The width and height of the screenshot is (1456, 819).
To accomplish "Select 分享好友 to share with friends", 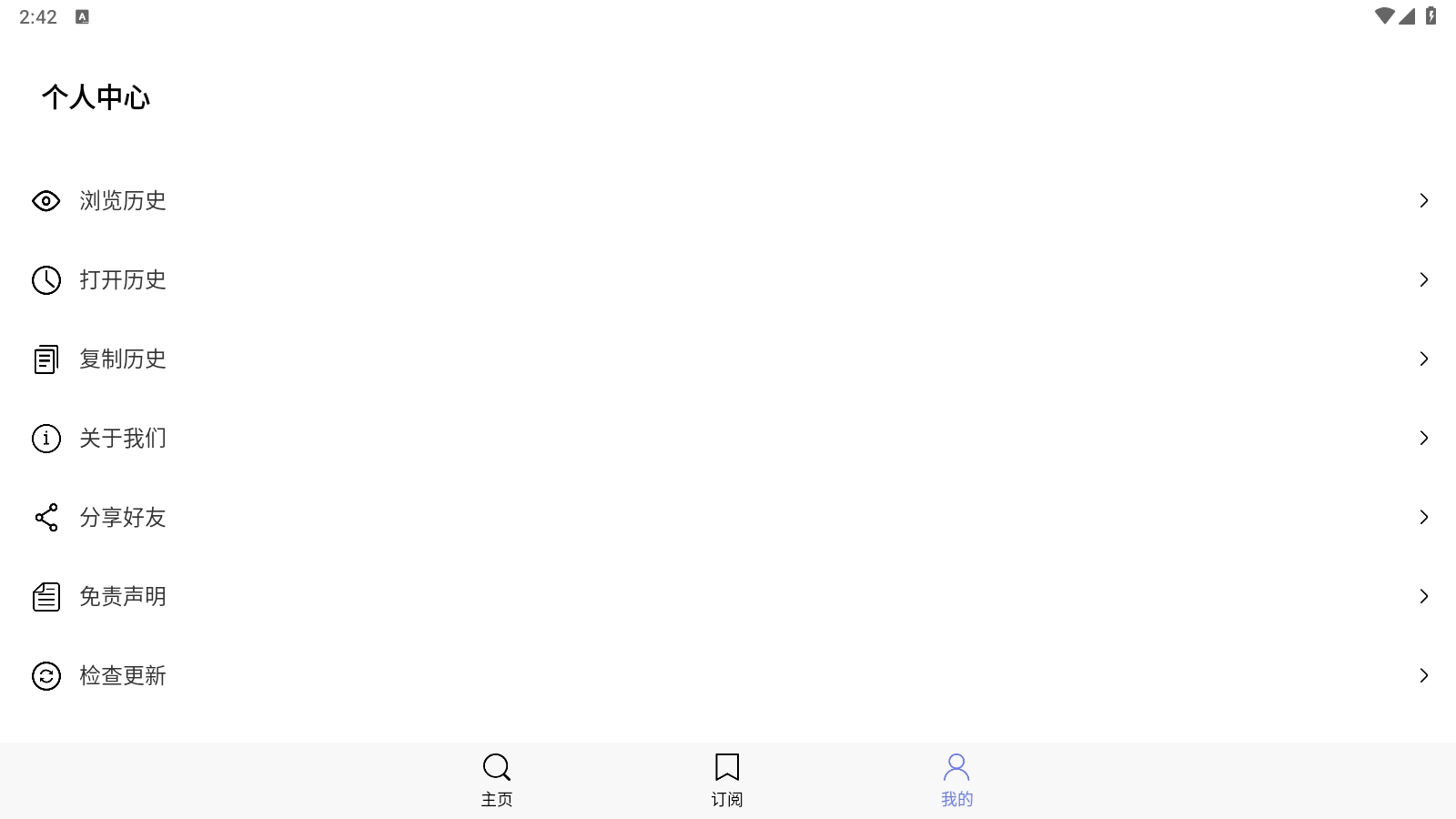I will click(x=123, y=517).
